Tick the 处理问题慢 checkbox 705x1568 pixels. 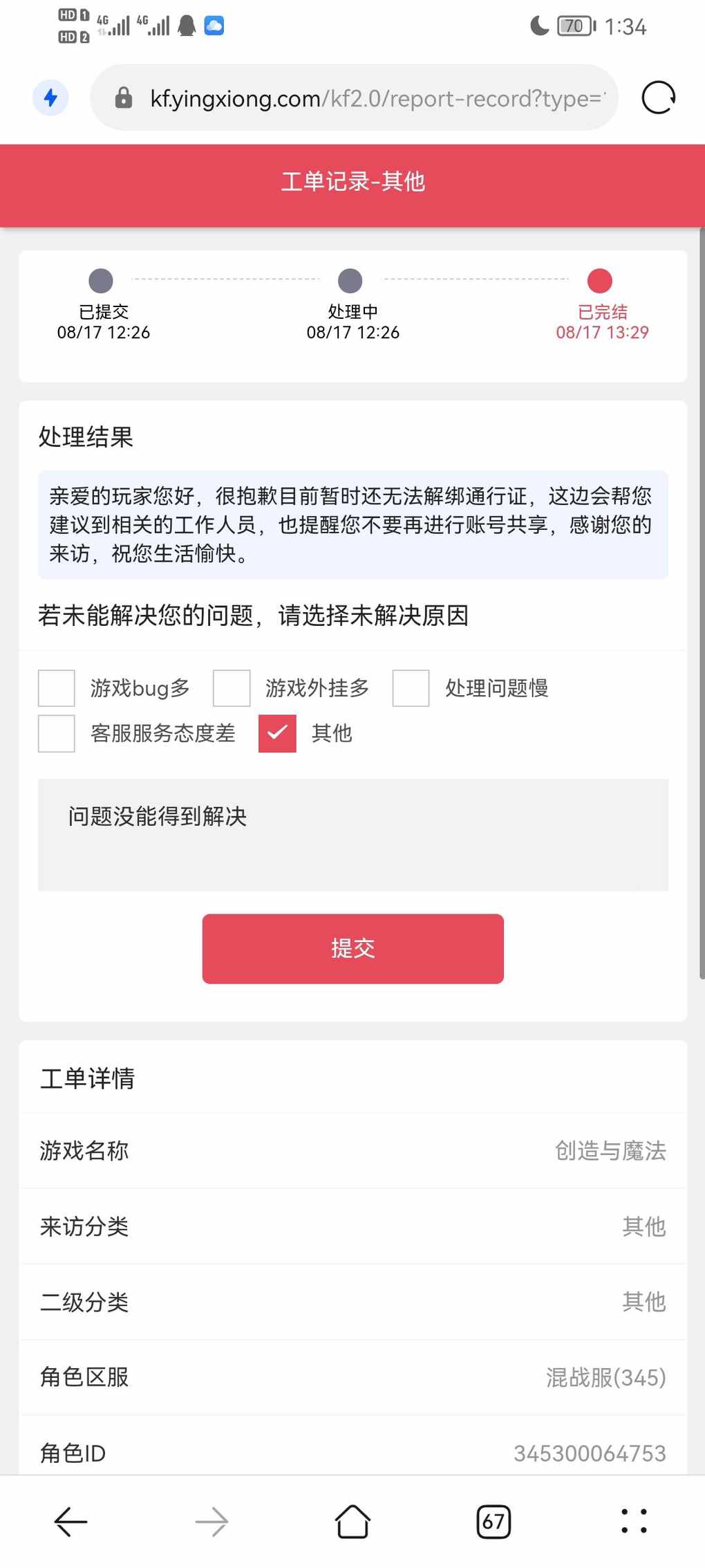pos(411,688)
